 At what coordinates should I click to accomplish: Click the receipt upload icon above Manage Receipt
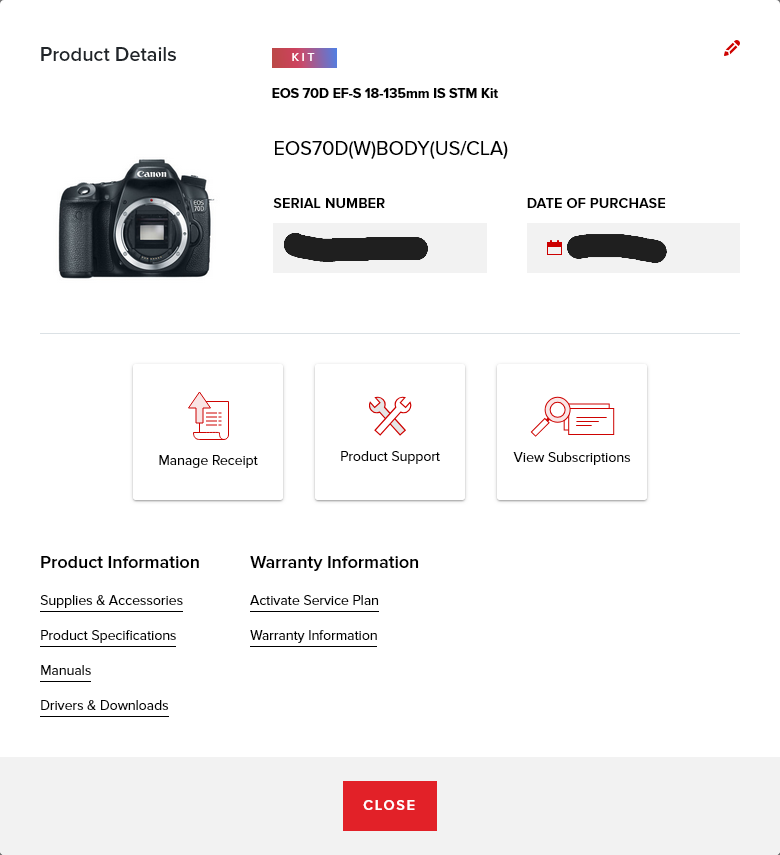208,416
